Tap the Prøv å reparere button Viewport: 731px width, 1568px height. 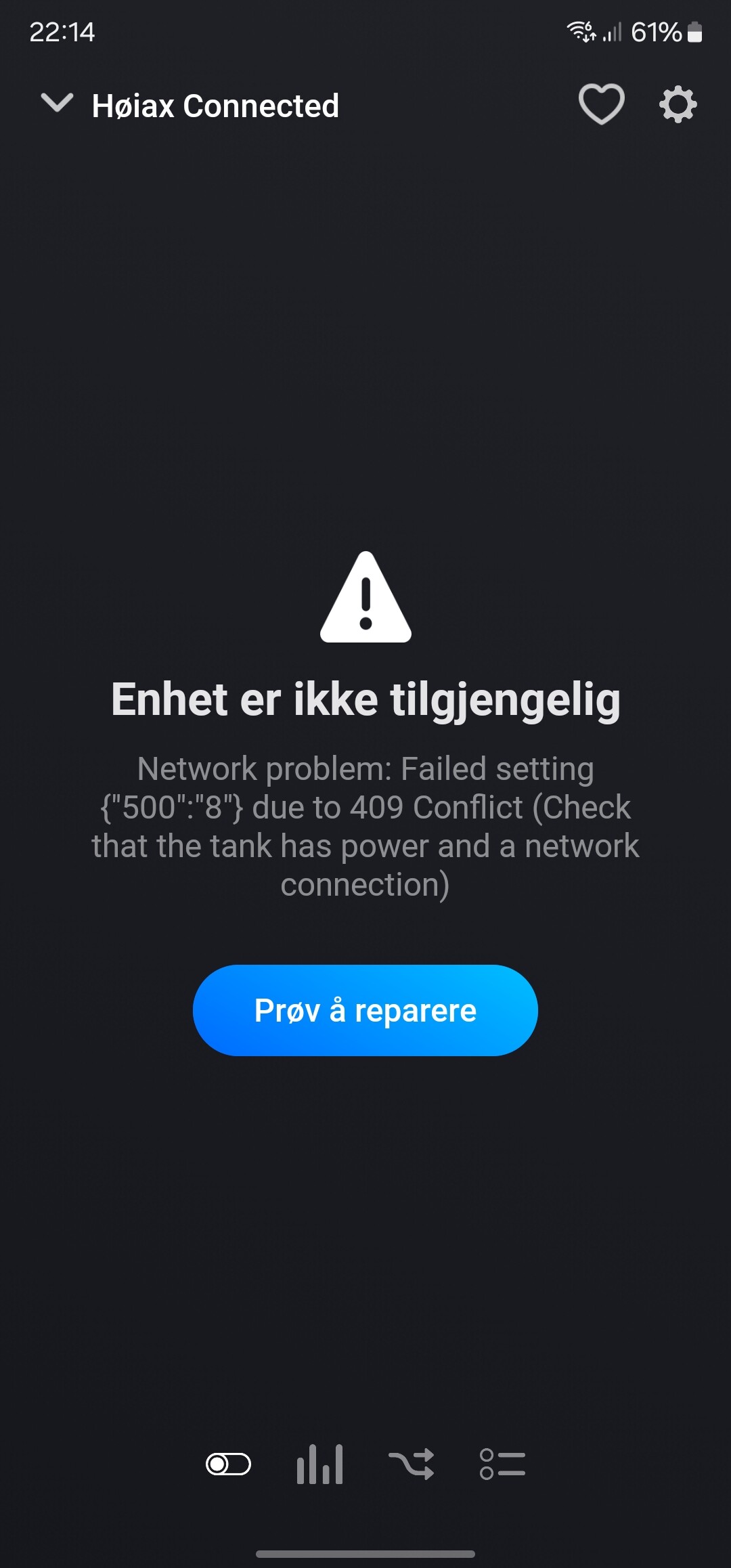(x=365, y=1010)
